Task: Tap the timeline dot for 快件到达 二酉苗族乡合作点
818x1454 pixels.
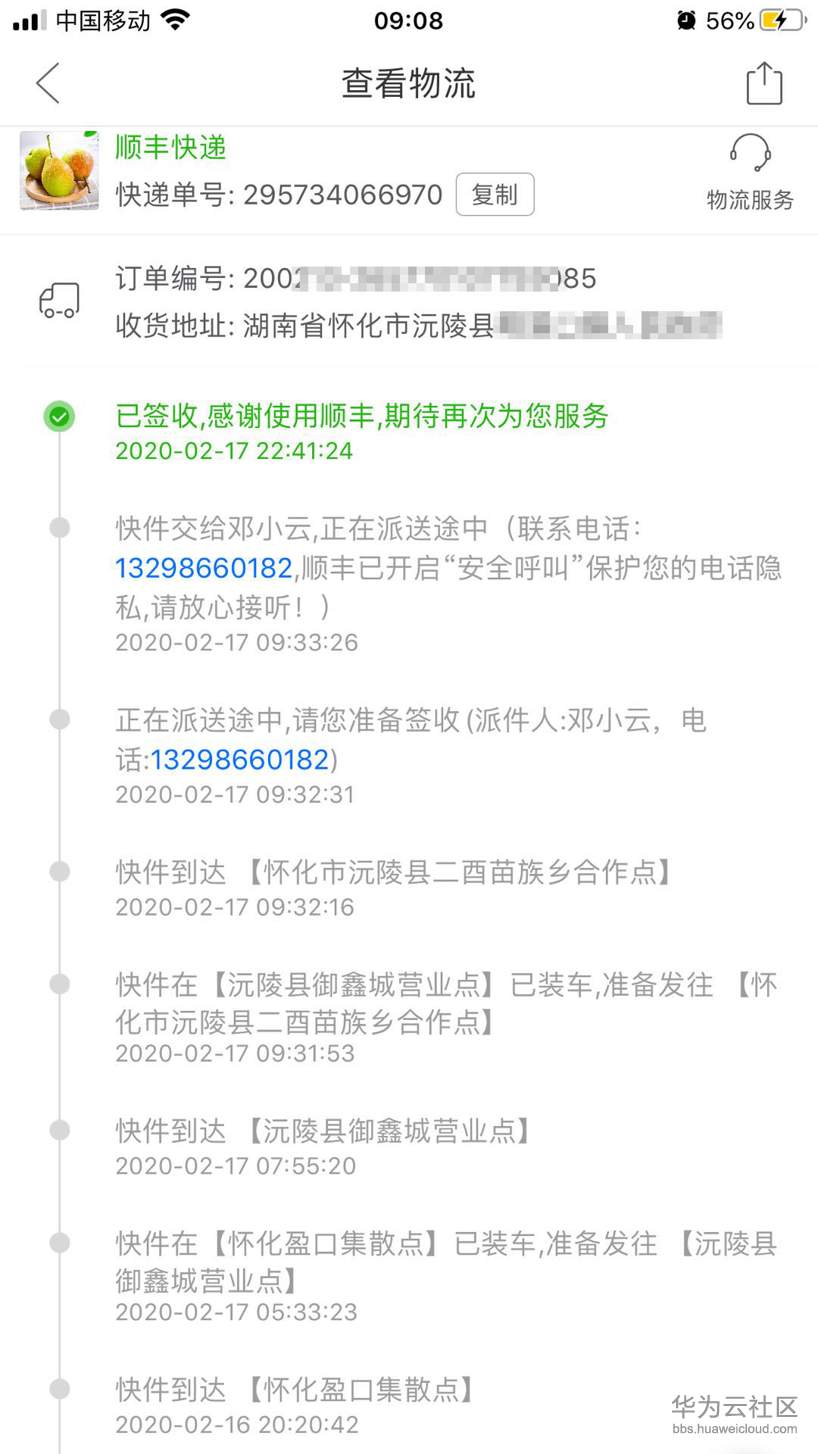Action: pos(59,872)
